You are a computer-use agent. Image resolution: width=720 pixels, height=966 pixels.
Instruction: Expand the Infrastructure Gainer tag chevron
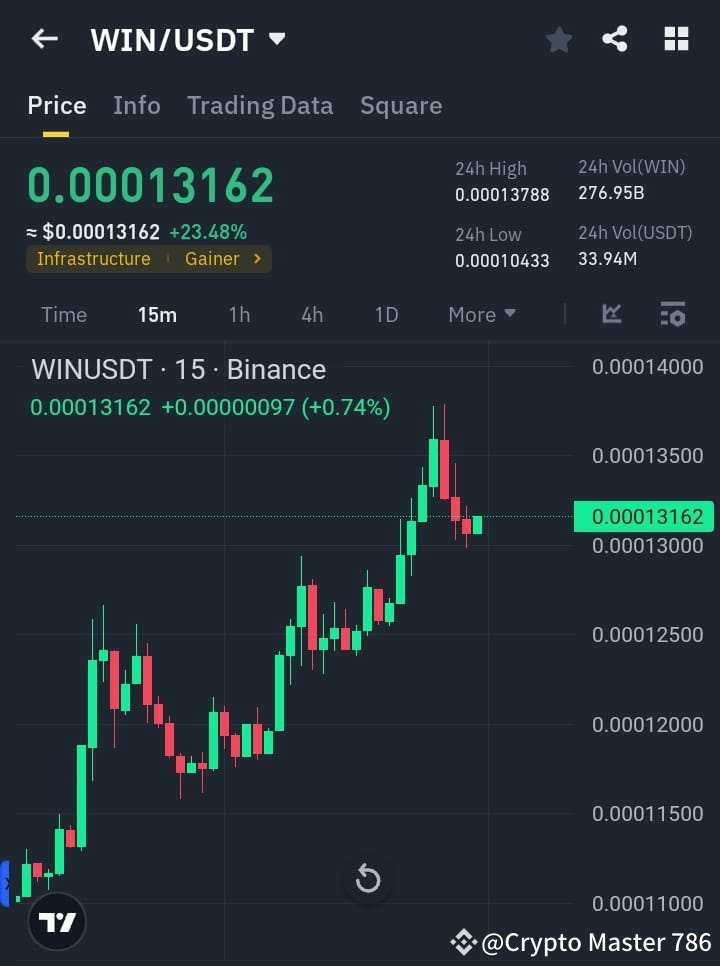coord(258,258)
